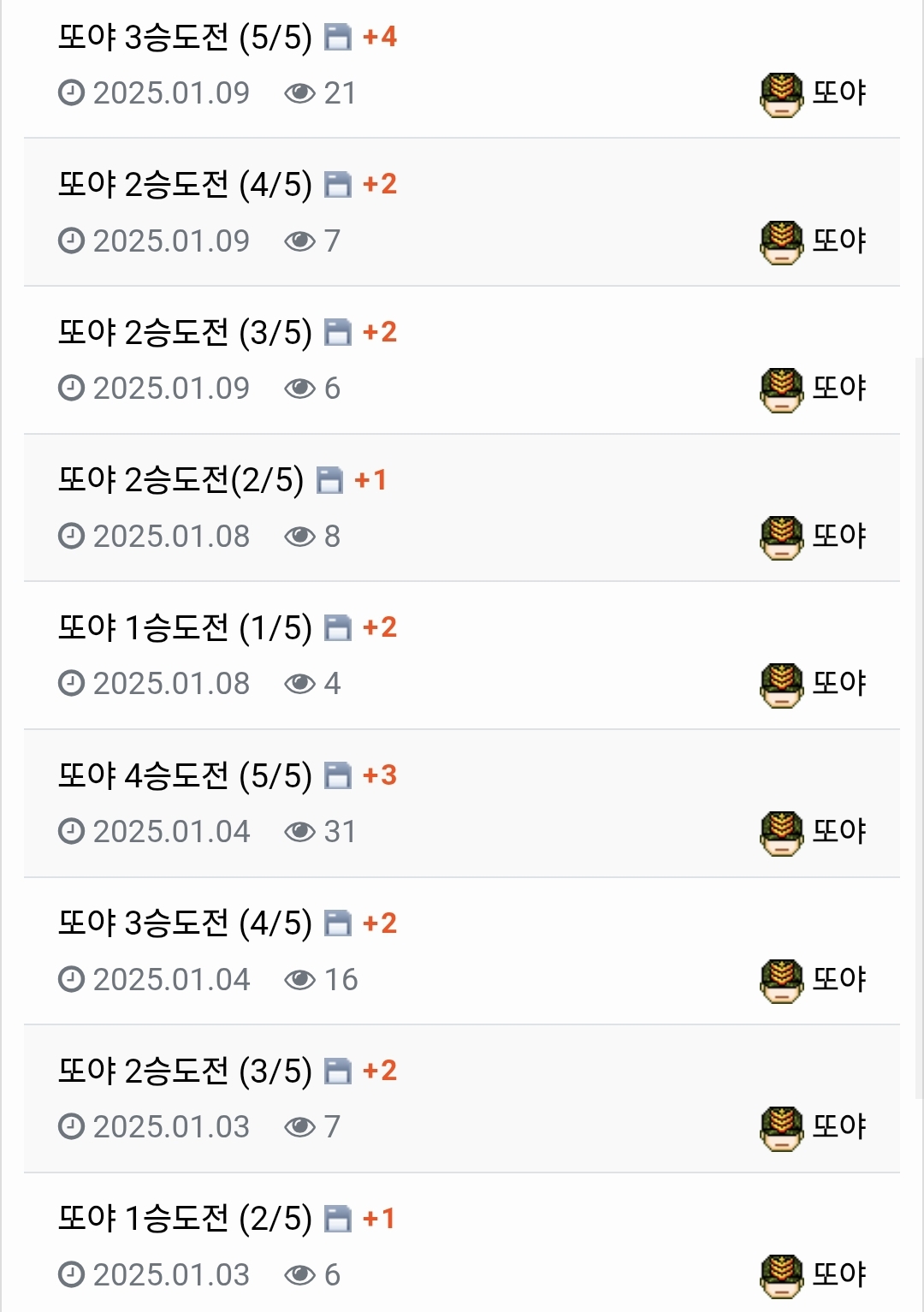Viewport: 924px width, 1312px height.
Task: Open post 또야 2승도전 (4/5)
Action: (185, 185)
